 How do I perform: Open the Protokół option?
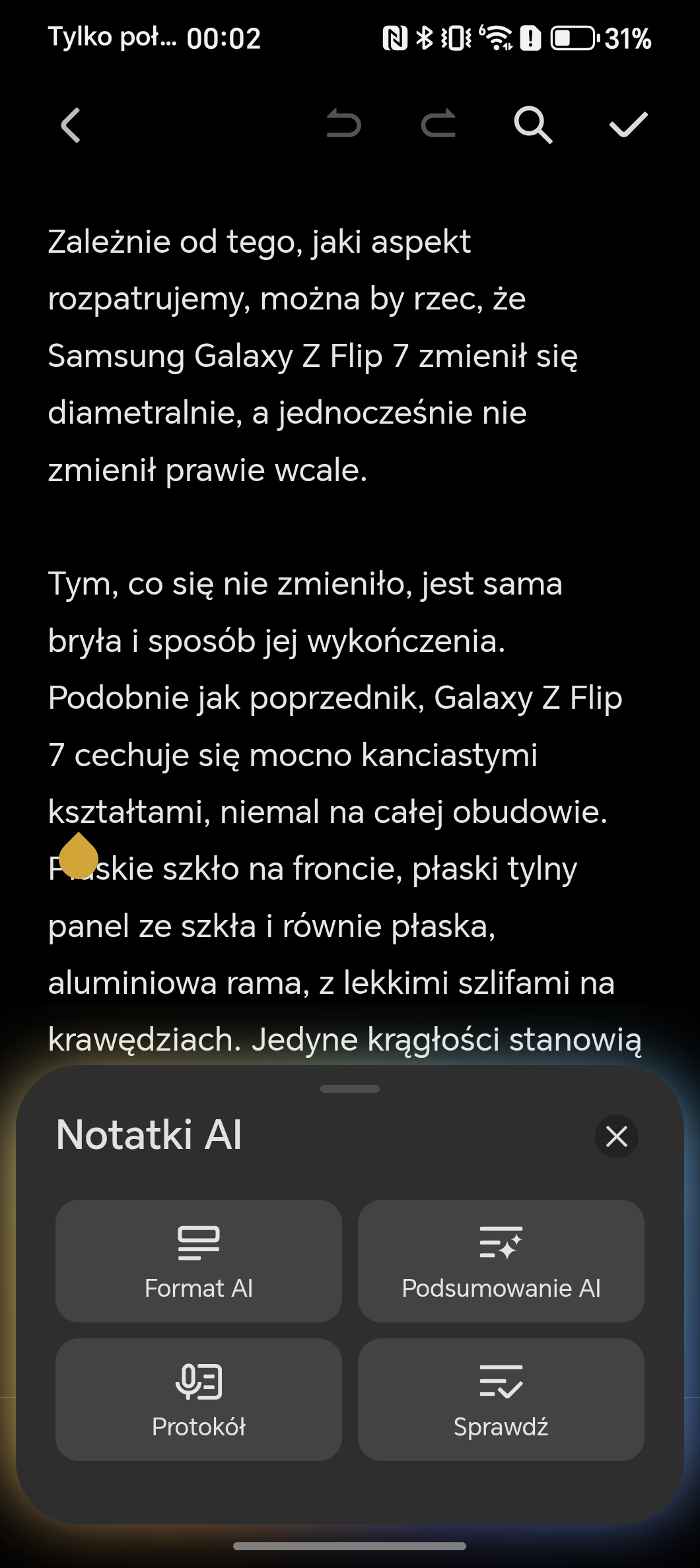click(x=199, y=1399)
